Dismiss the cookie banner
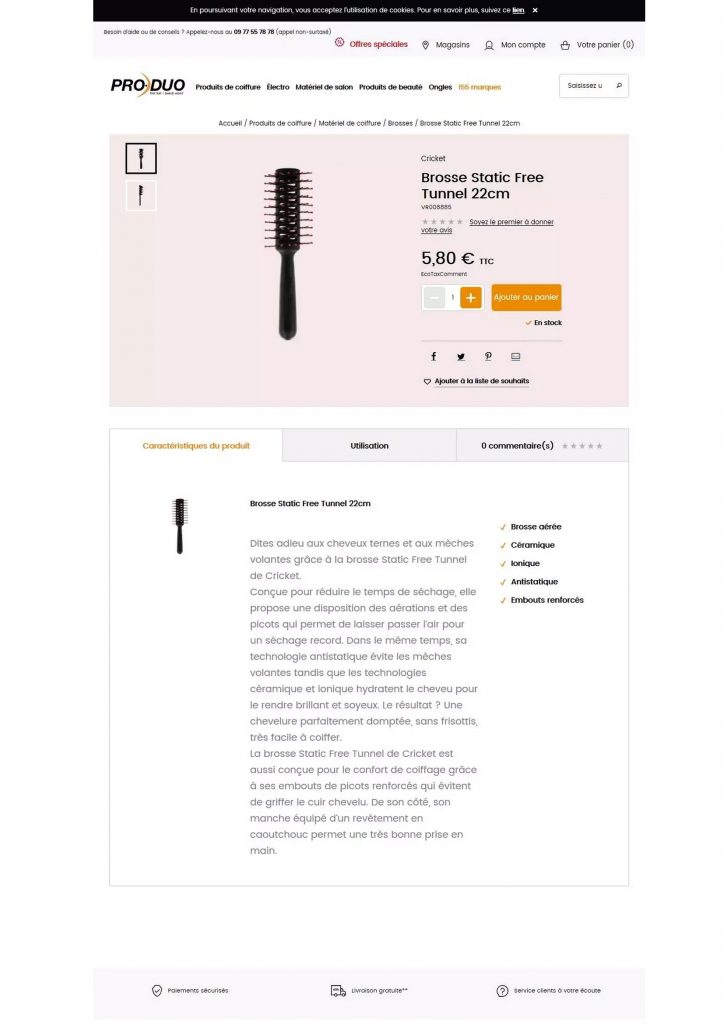 point(535,10)
